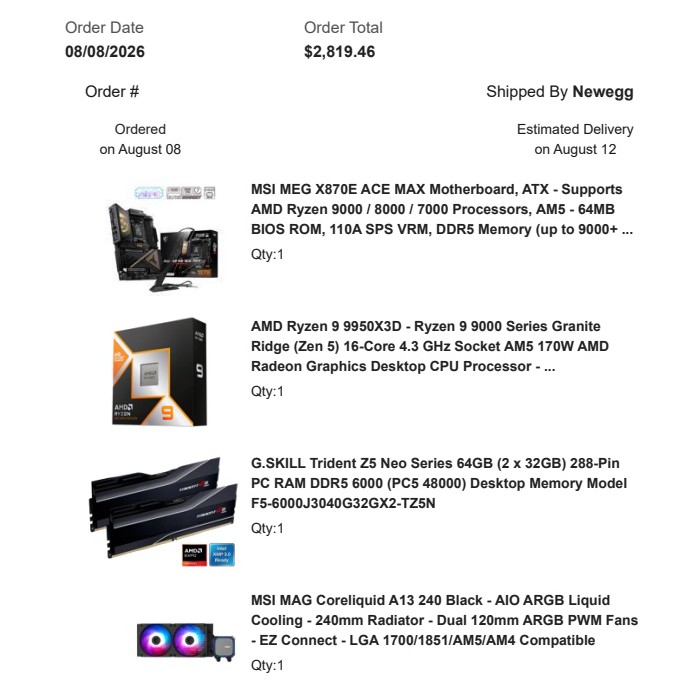
Task: Tap the G.SKILL RAM sticks image
Action: tap(163, 512)
